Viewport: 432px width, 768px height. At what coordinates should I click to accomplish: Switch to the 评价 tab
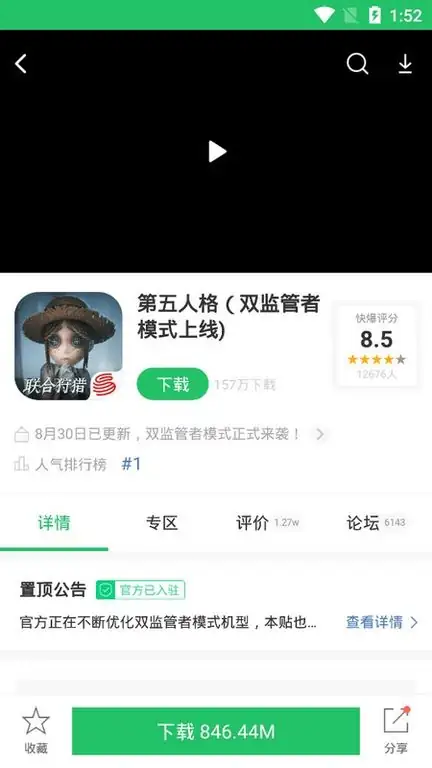[267, 523]
